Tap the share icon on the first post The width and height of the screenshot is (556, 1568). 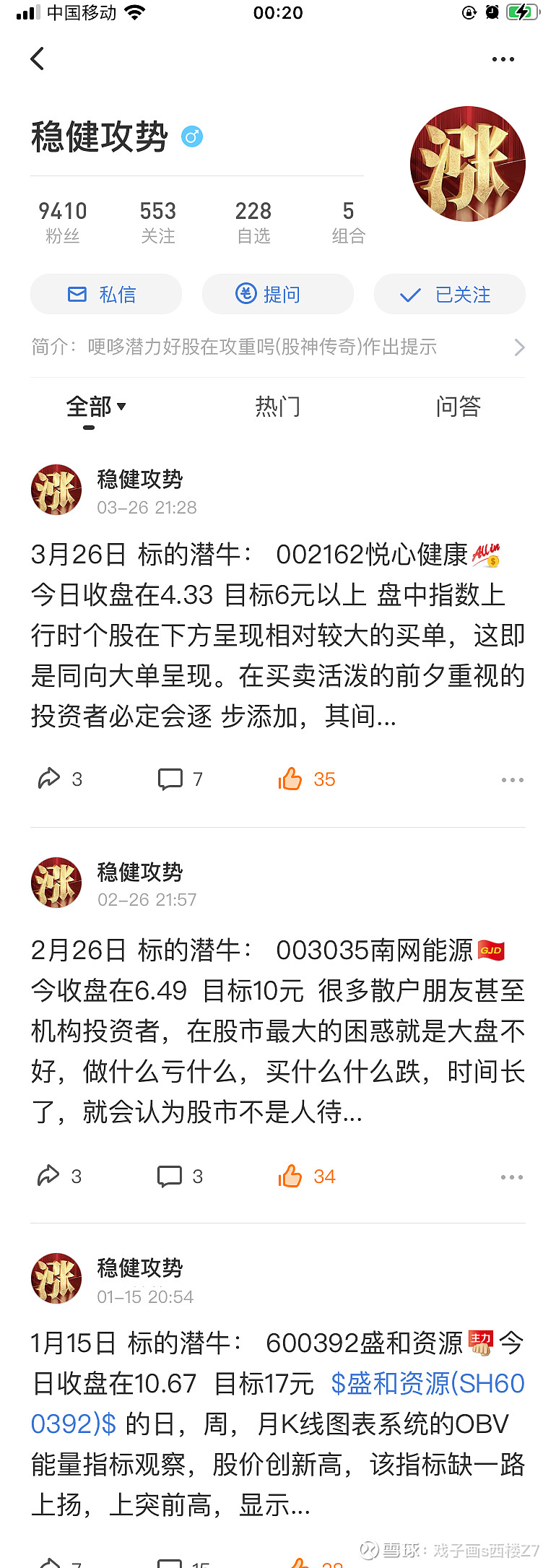pyautogui.click(x=49, y=779)
